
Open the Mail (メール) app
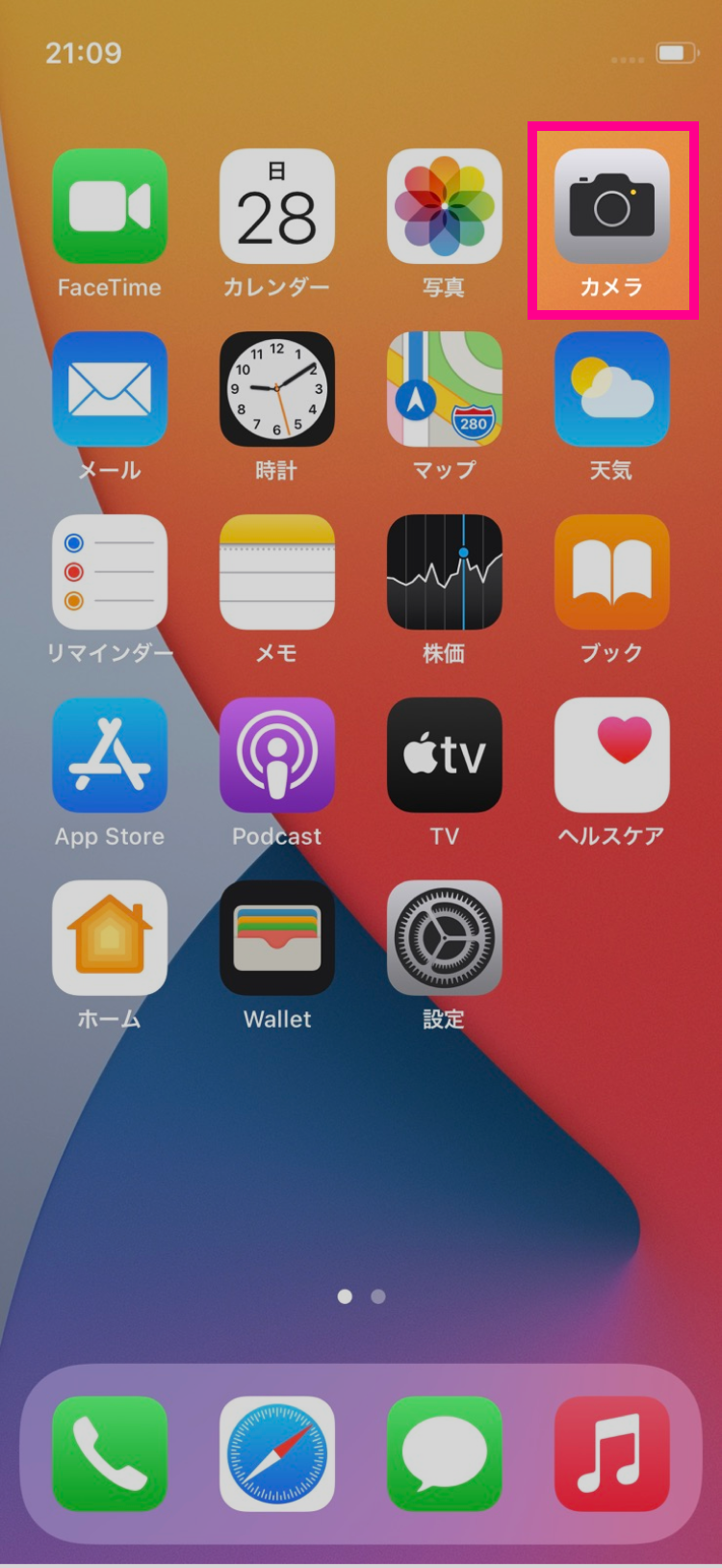coord(110,389)
